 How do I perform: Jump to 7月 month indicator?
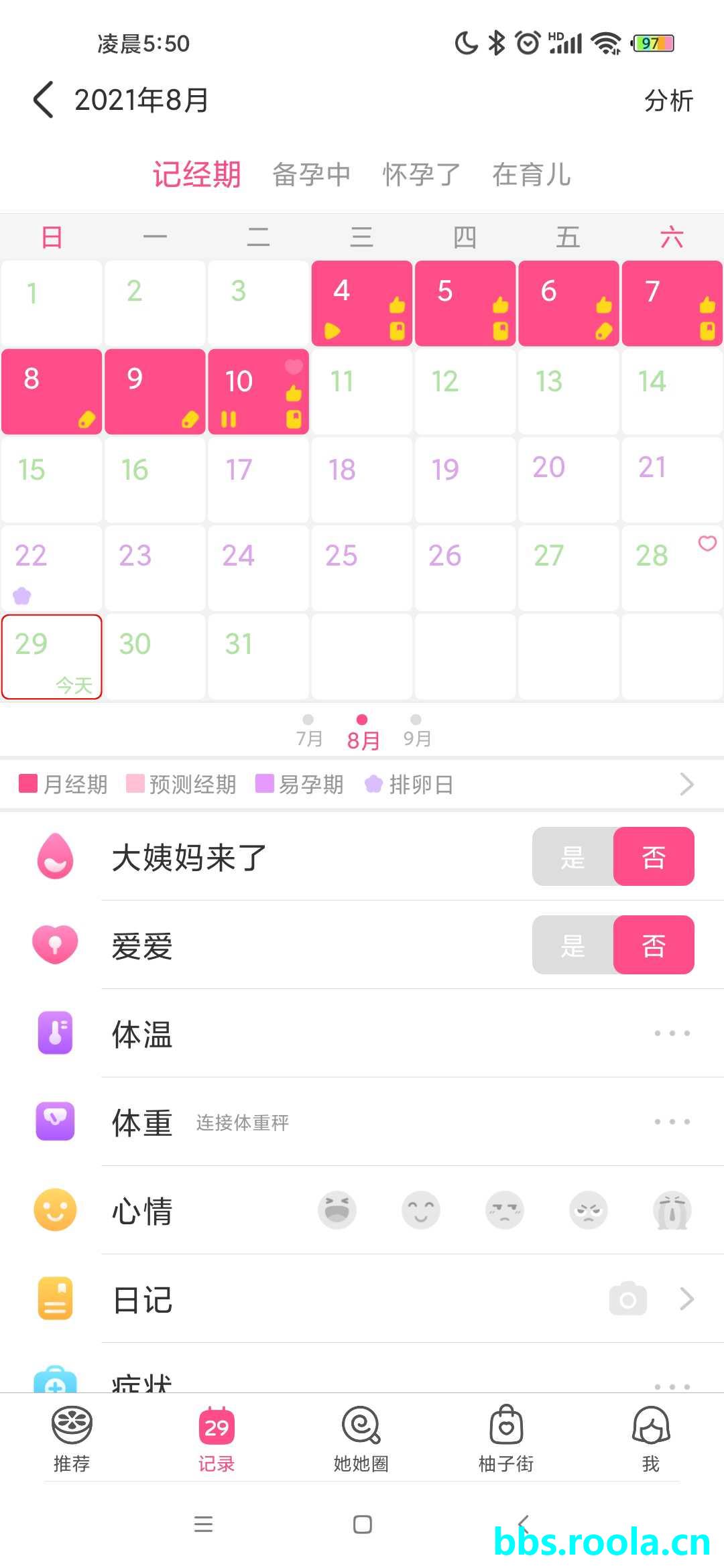(309, 731)
